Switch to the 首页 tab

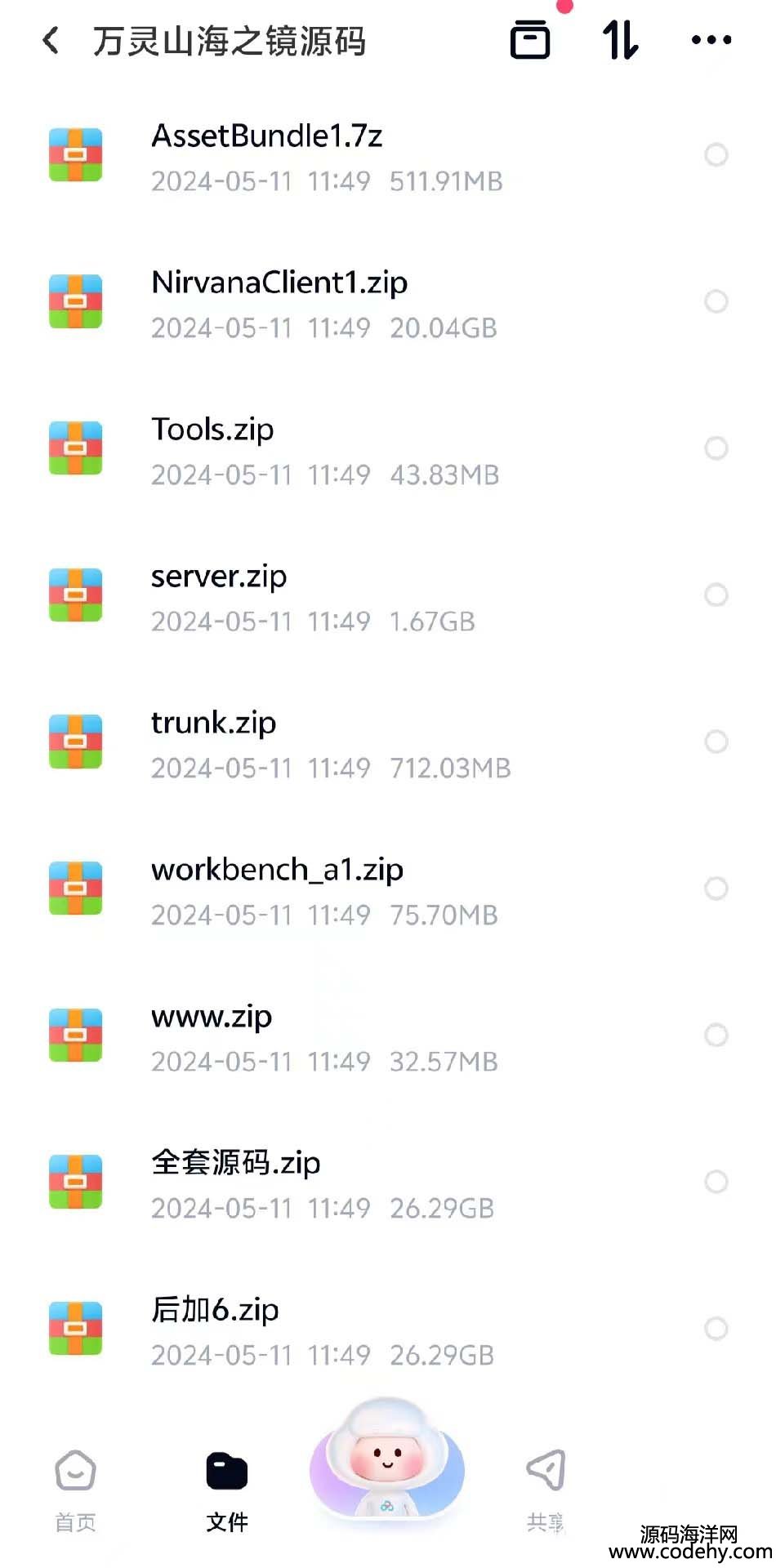75,1491
